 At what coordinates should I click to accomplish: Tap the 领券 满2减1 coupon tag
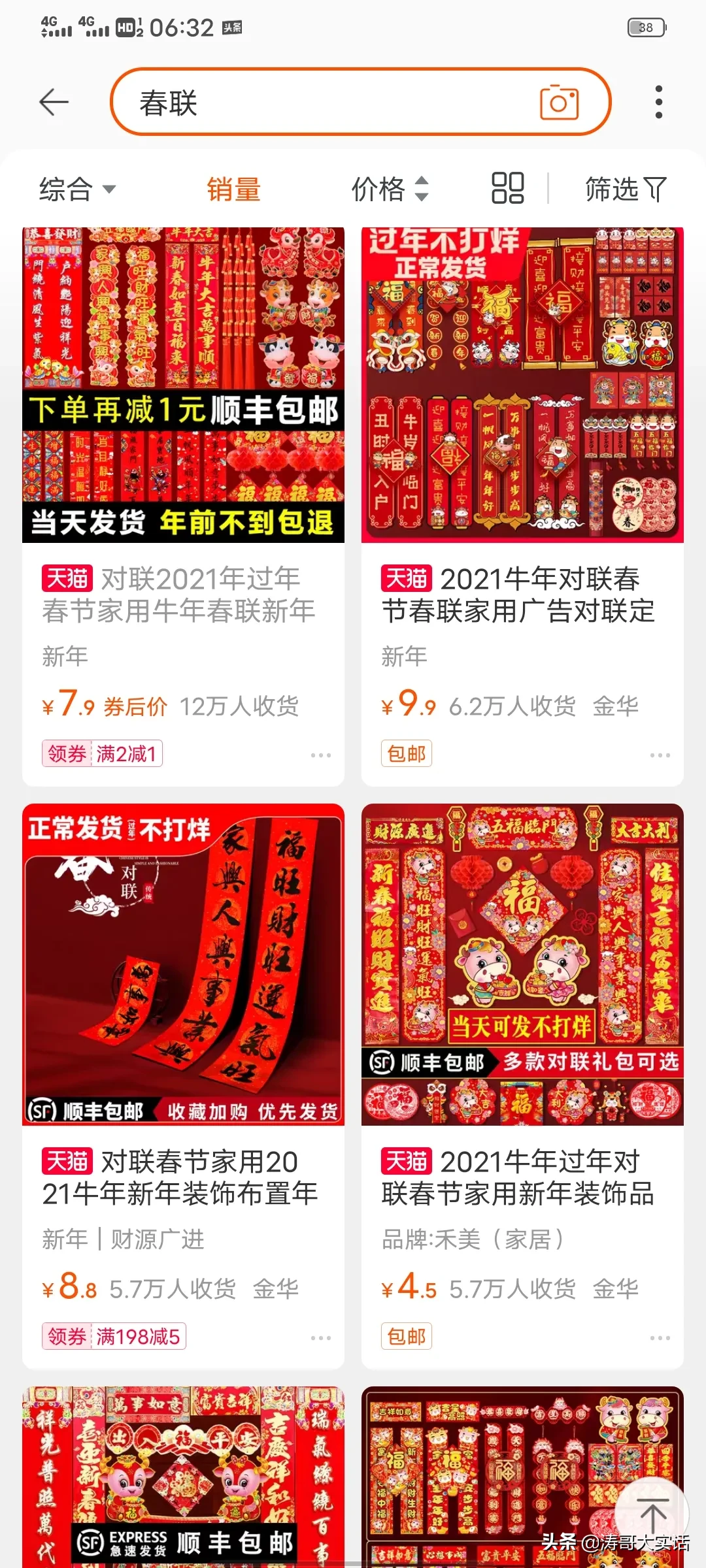point(102,753)
